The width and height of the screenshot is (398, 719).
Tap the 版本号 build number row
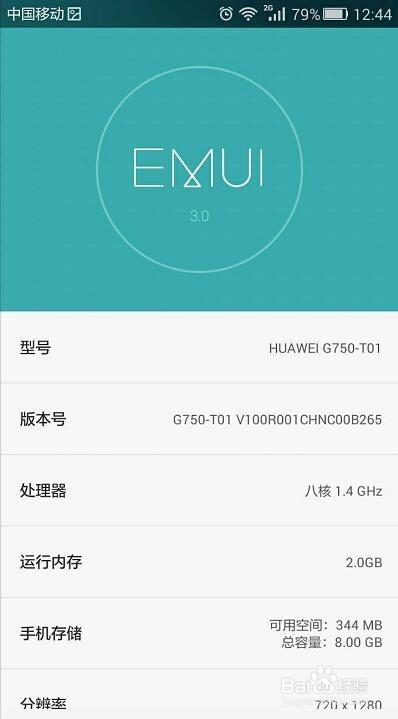coord(199,419)
